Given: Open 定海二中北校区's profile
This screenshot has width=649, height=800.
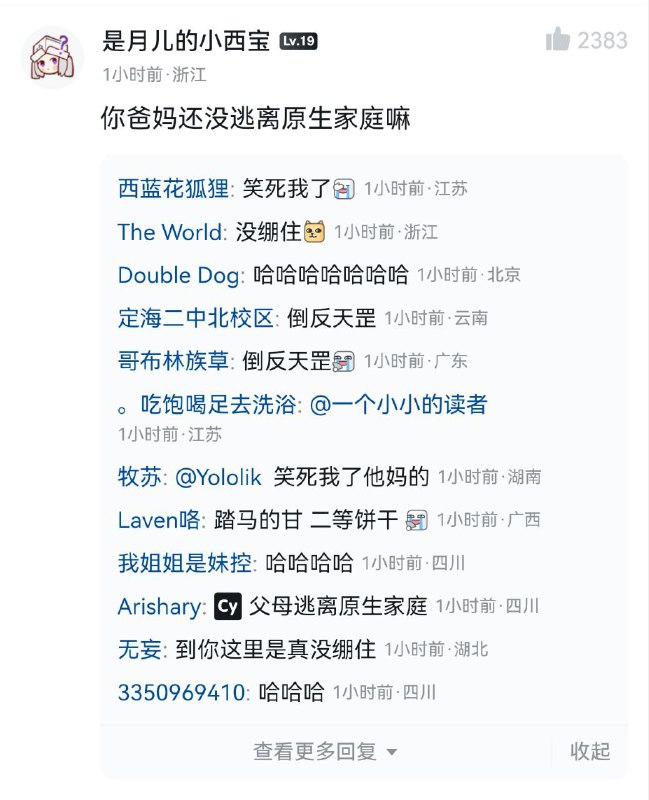Looking at the screenshot, I should coord(195,318).
